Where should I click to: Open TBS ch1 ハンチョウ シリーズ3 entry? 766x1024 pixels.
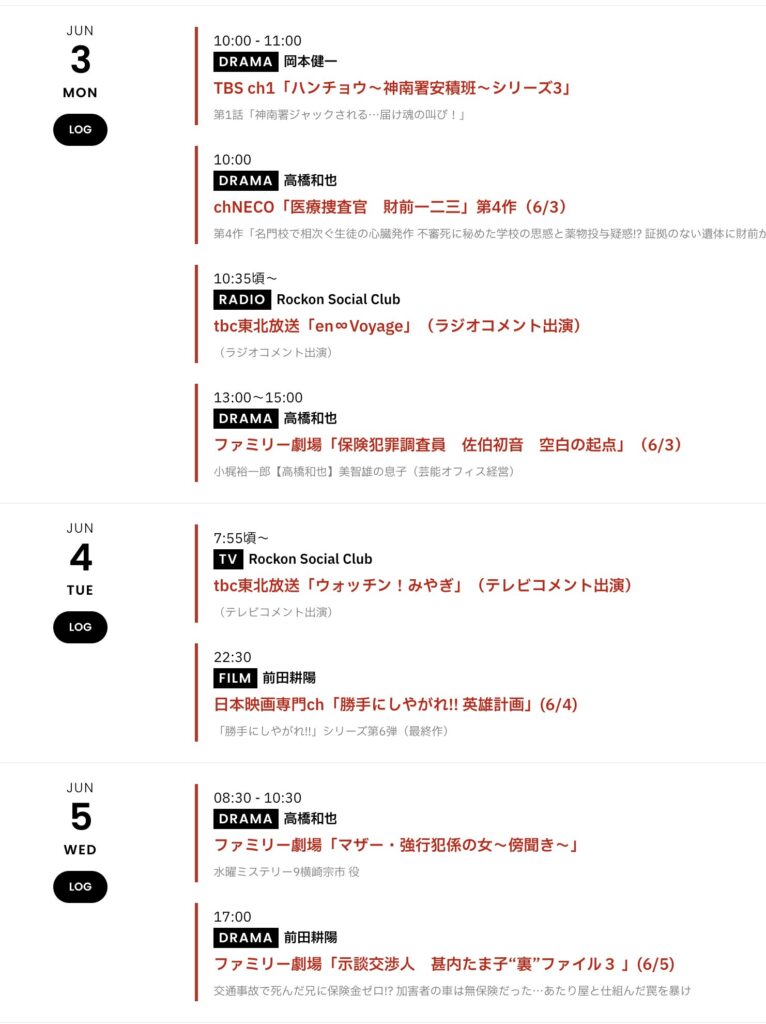[392, 88]
